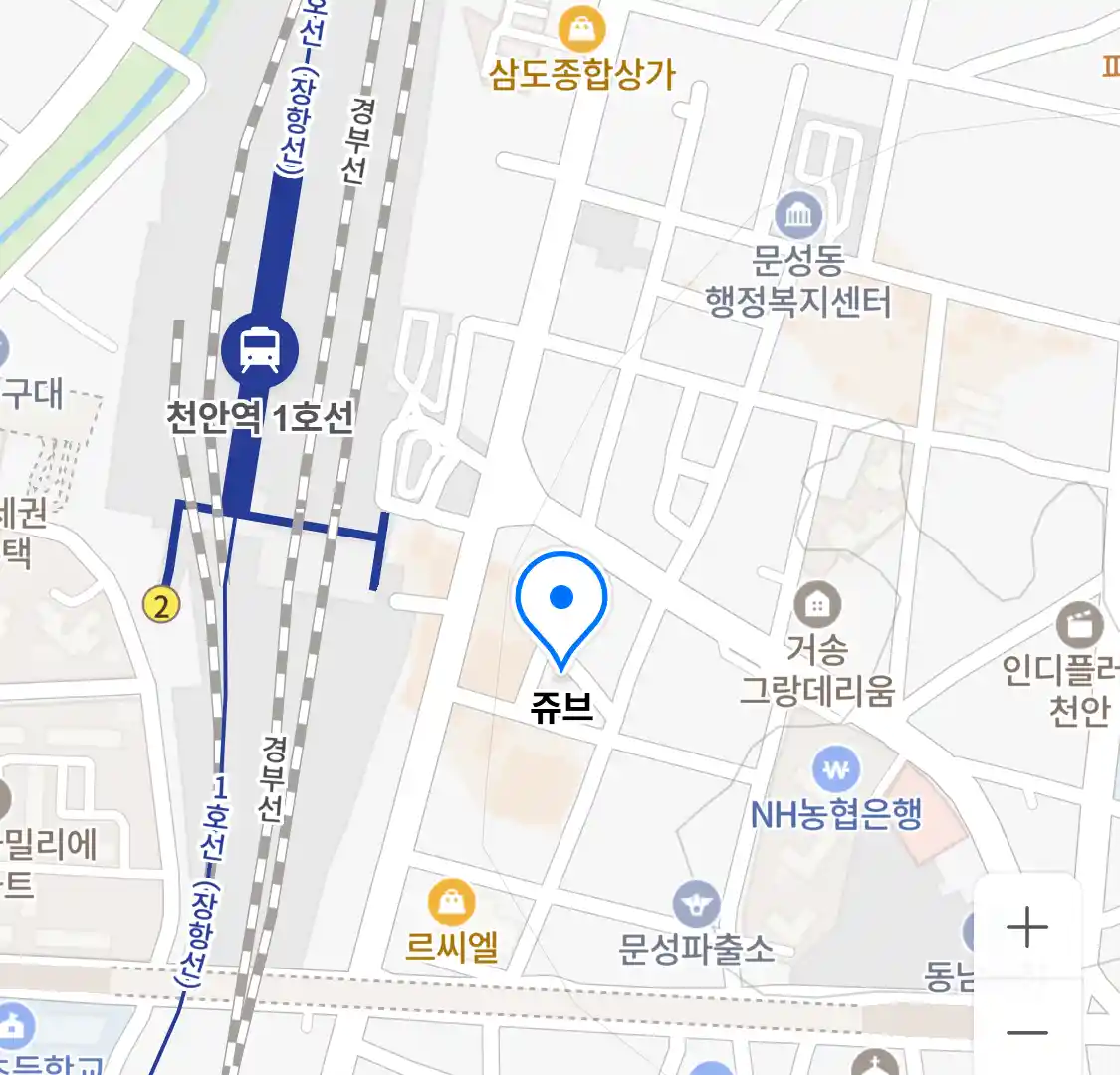Zoom out with the minus button
The height and width of the screenshot is (1075, 1120).
1027,1032
